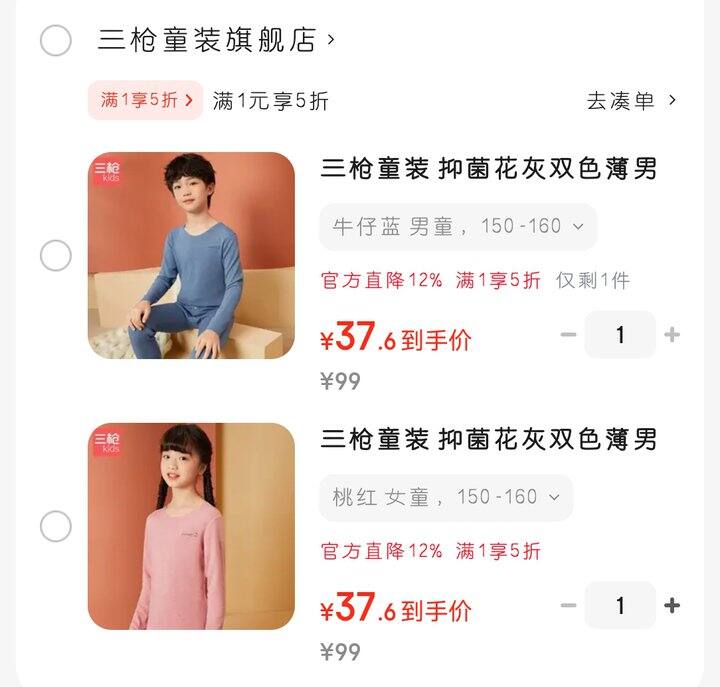Edit quantity field of 牛仔蓝 男童 item
The image size is (720, 687).
[620, 335]
